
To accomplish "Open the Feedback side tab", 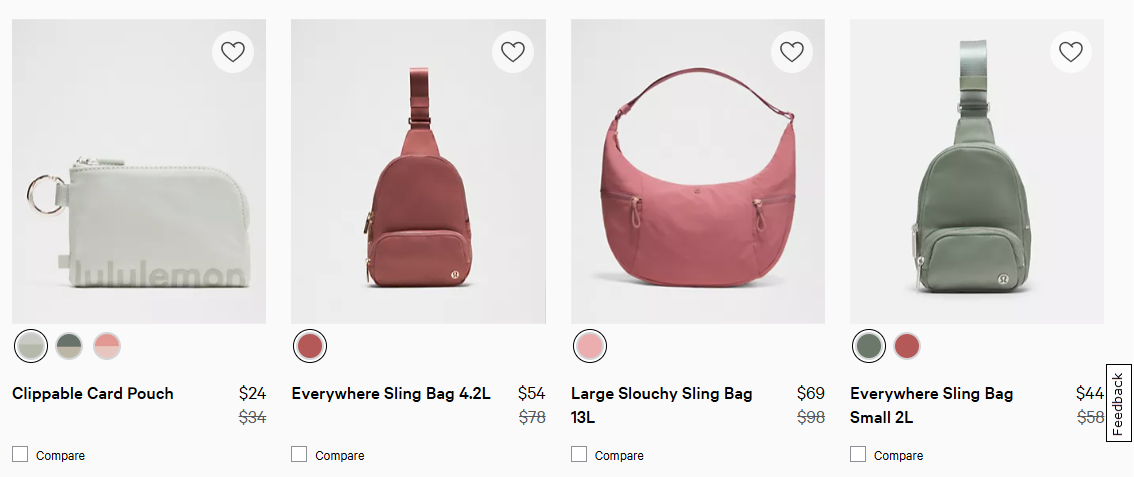I will coord(1118,403).
